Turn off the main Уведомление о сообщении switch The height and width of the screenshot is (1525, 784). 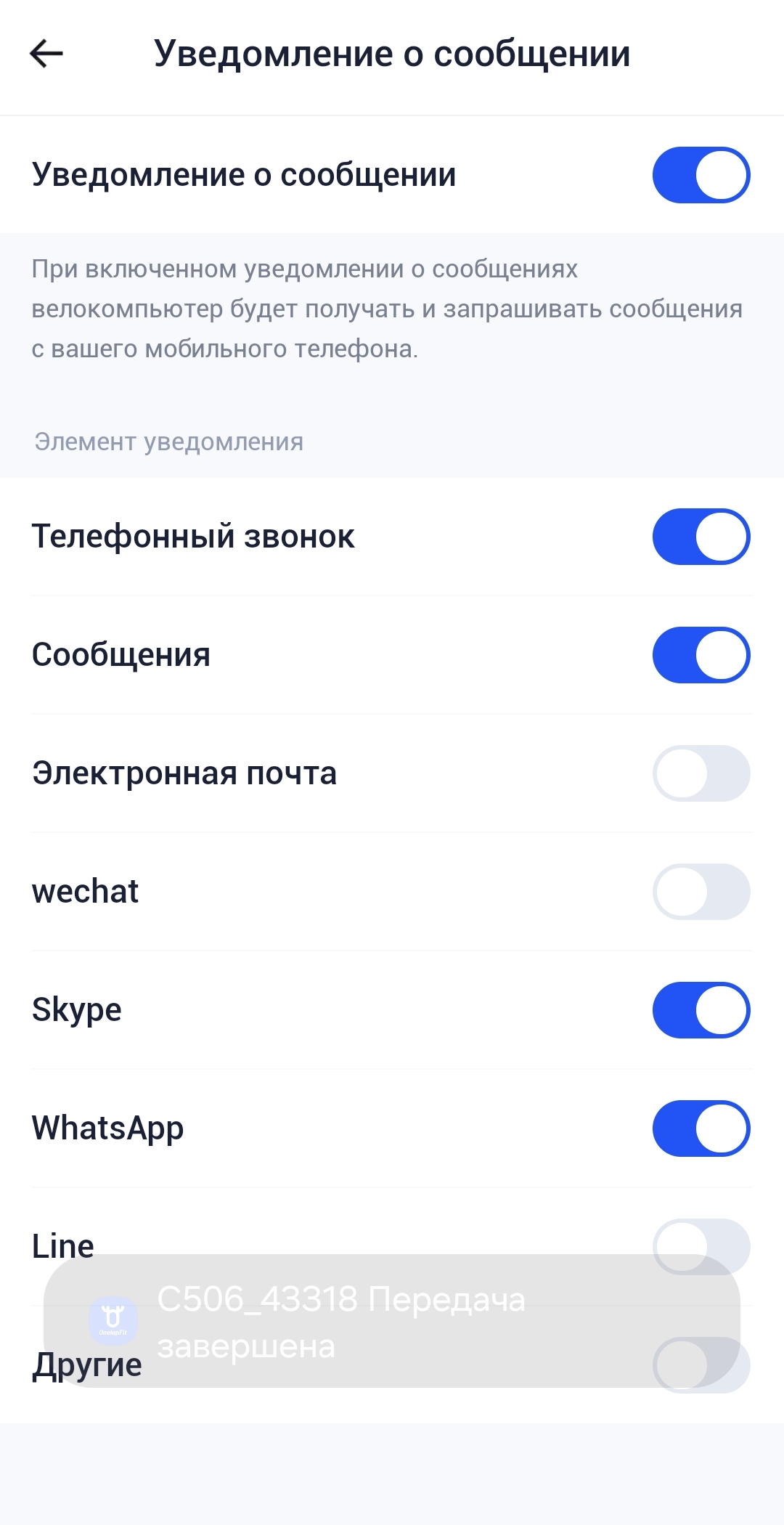click(701, 175)
